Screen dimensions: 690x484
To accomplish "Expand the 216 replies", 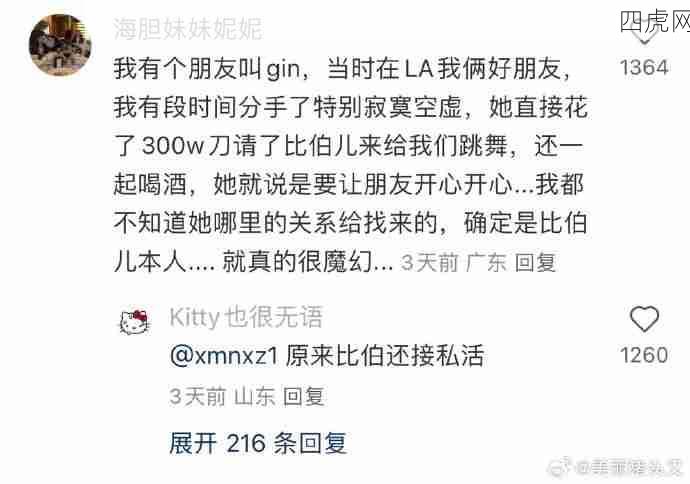I will 258,442.
